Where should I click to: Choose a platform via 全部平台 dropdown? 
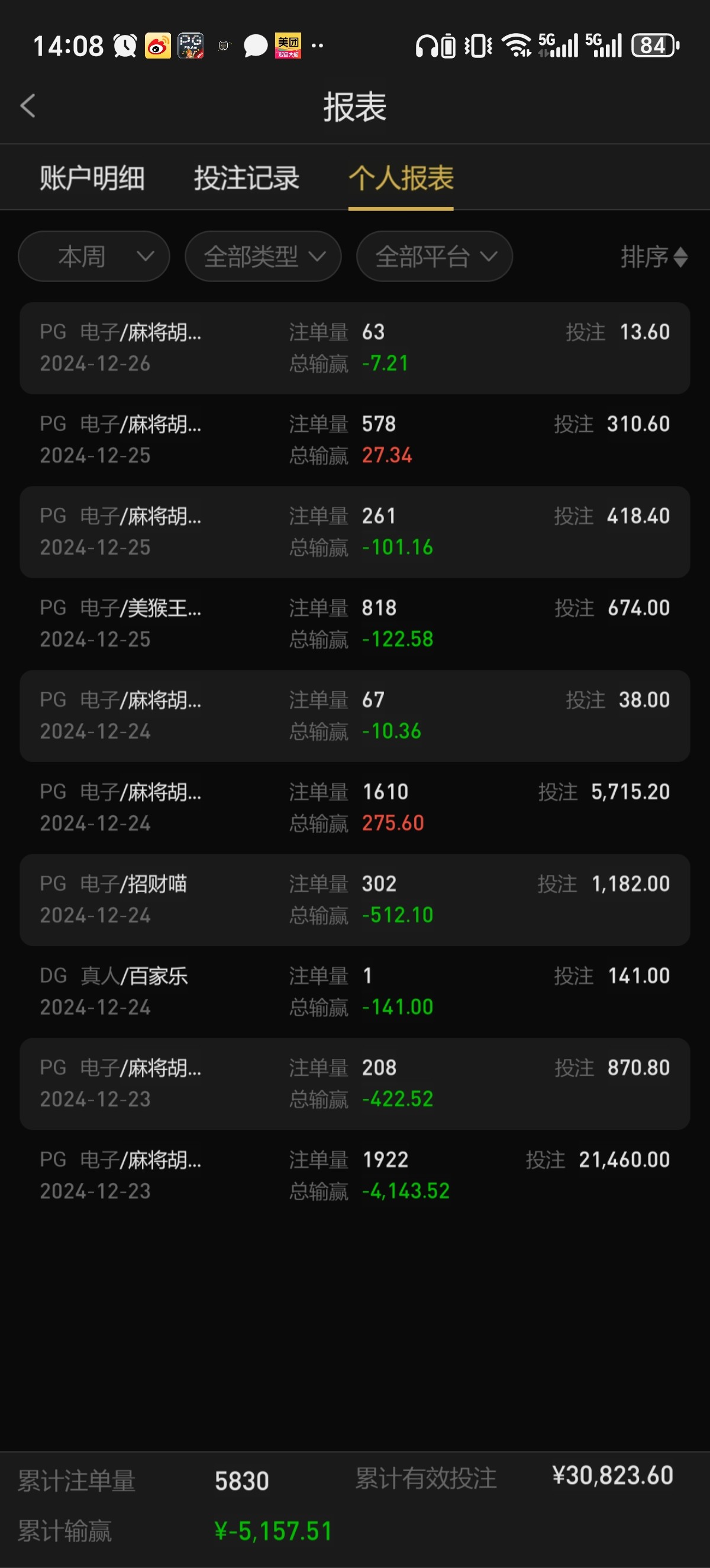(434, 256)
